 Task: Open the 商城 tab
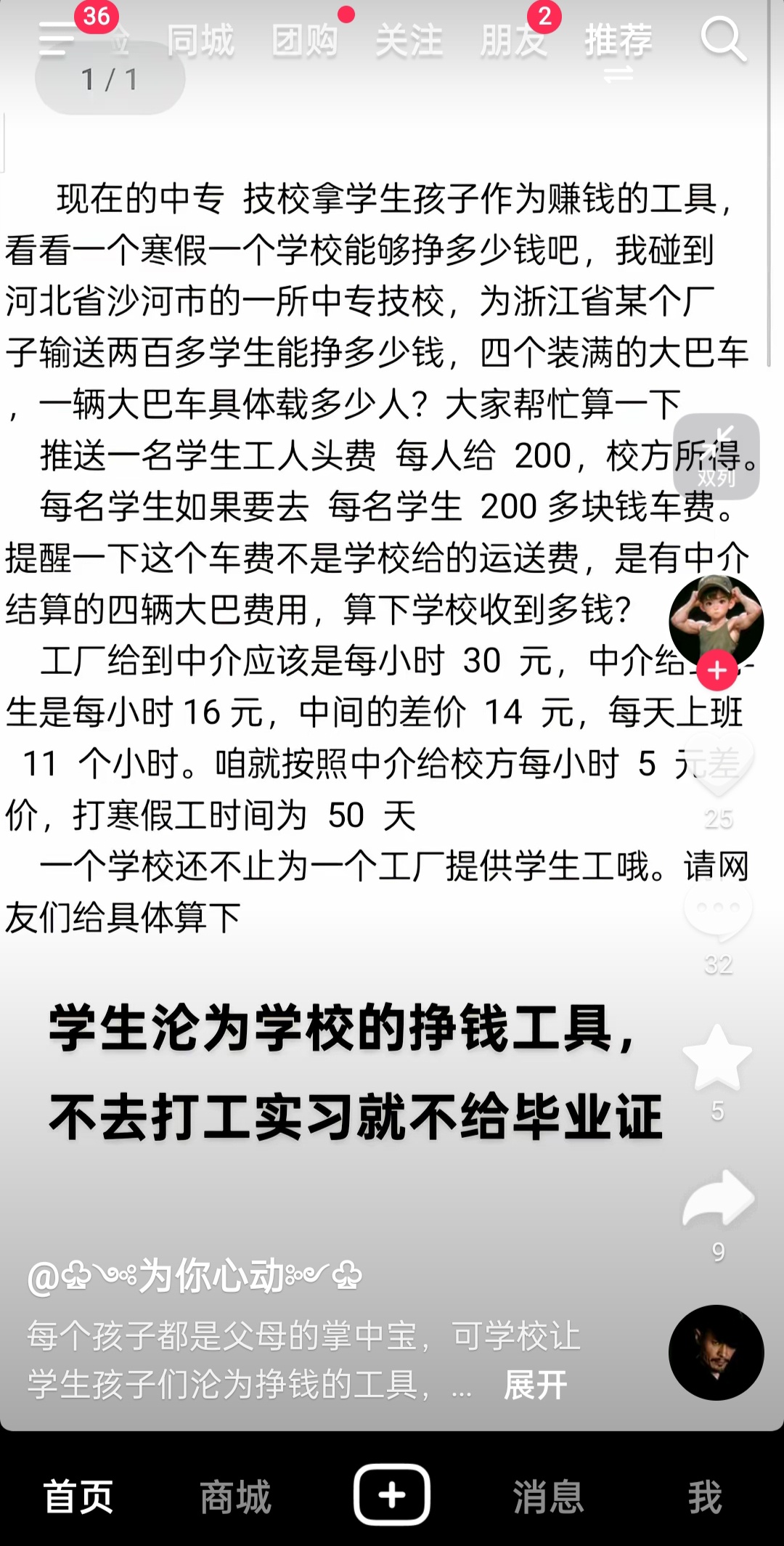click(235, 1497)
